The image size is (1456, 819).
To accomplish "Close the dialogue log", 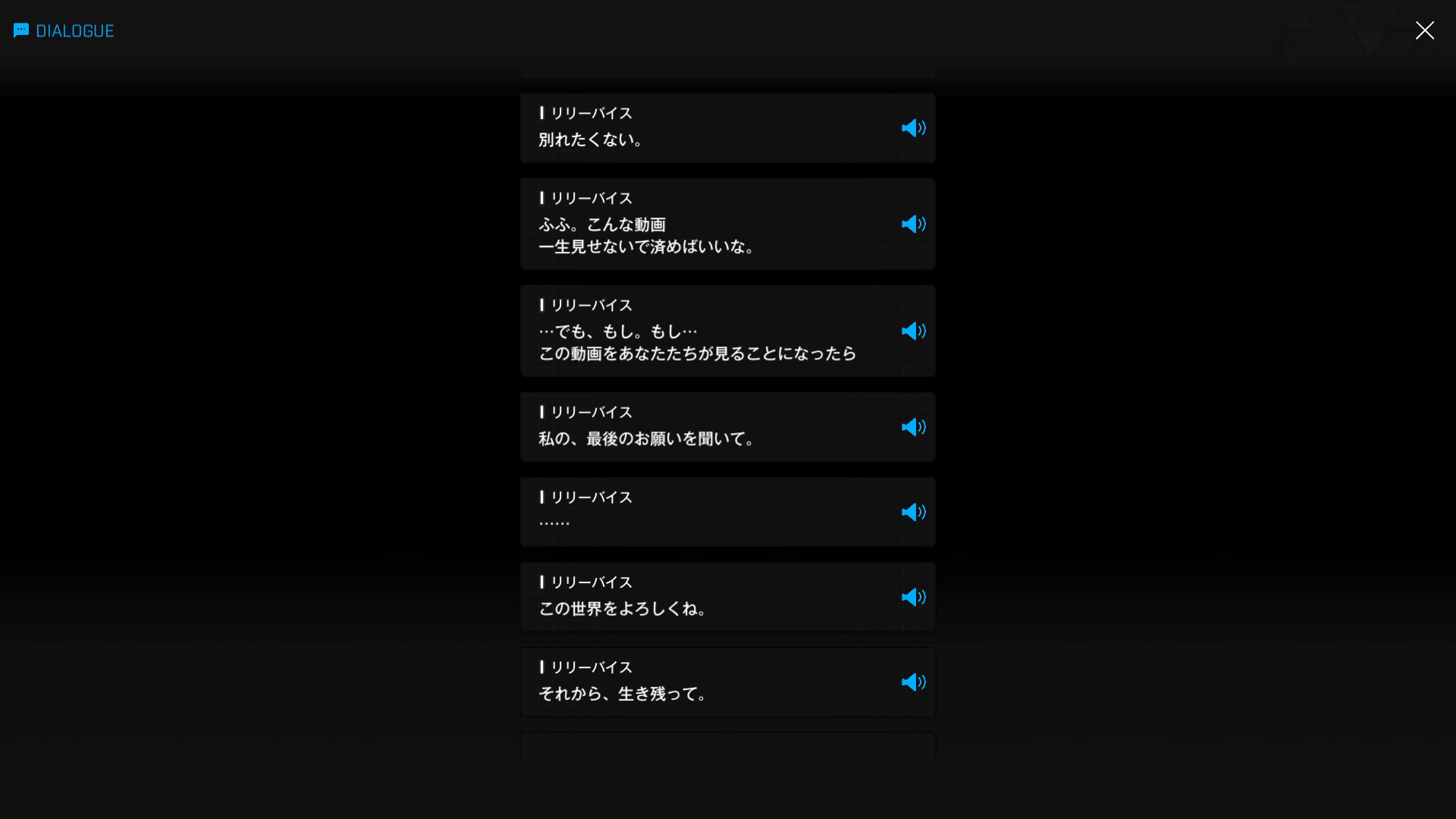I will tap(1424, 30).
